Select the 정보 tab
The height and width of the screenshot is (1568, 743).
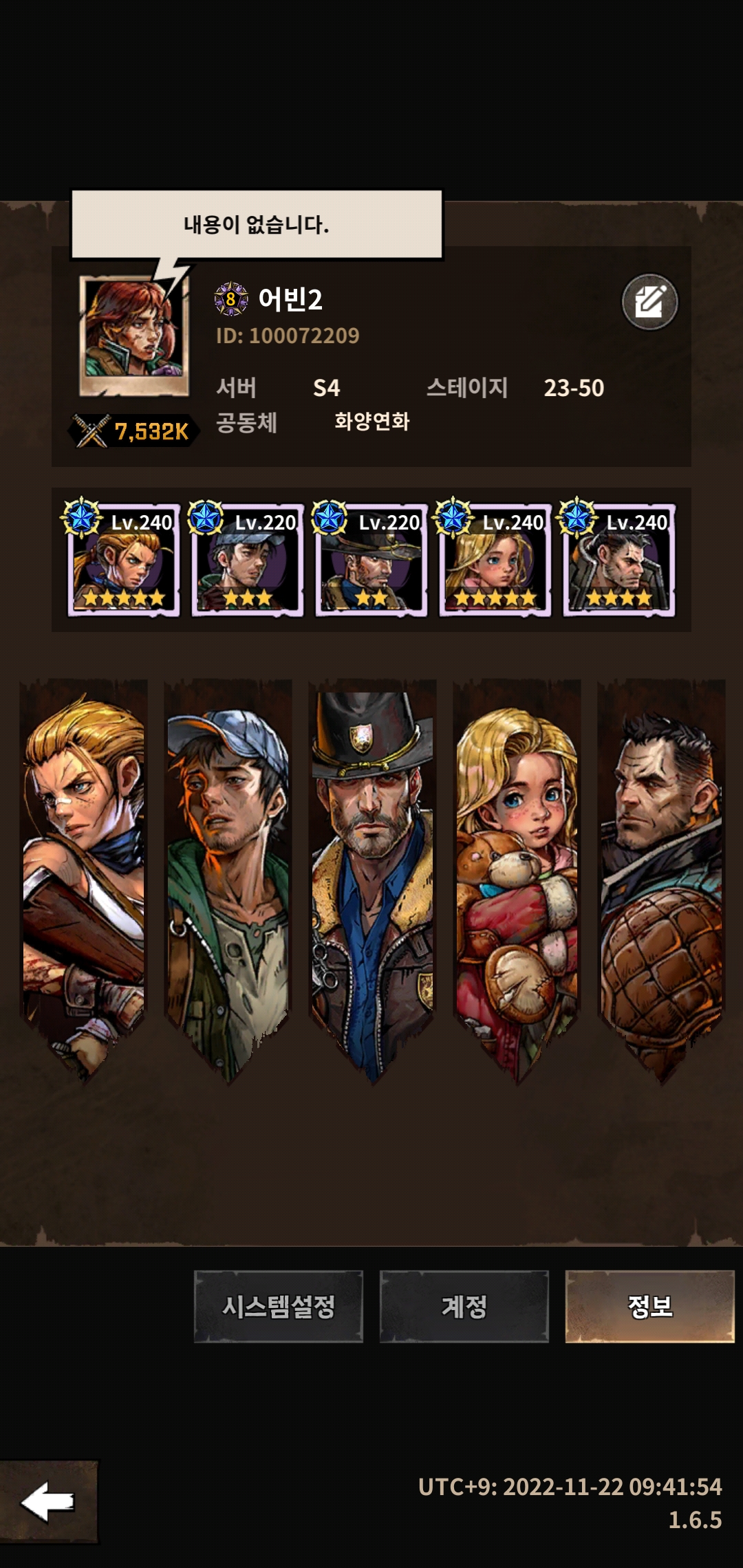click(x=649, y=1306)
